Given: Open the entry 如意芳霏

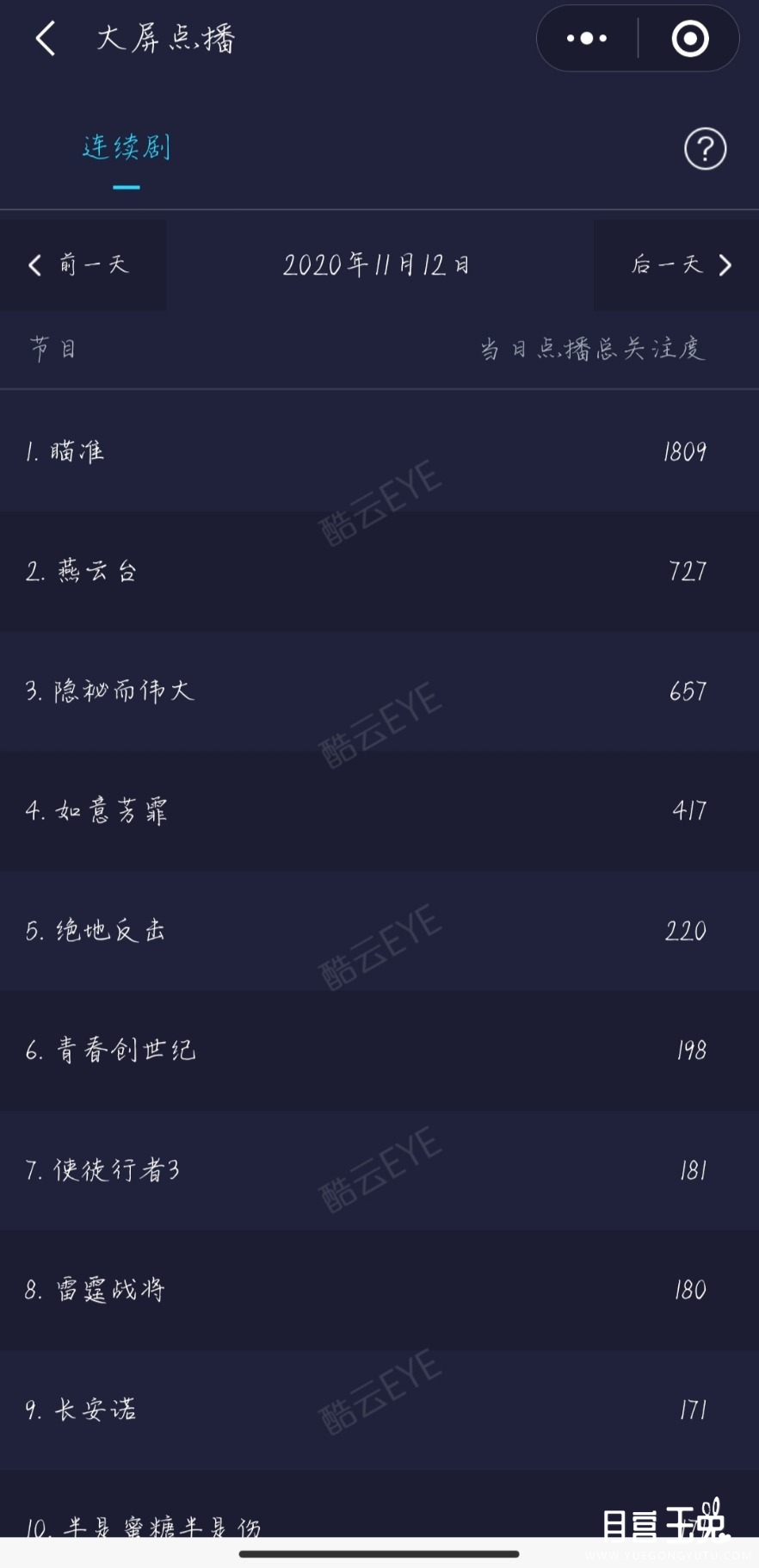Looking at the screenshot, I should point(379,810).
